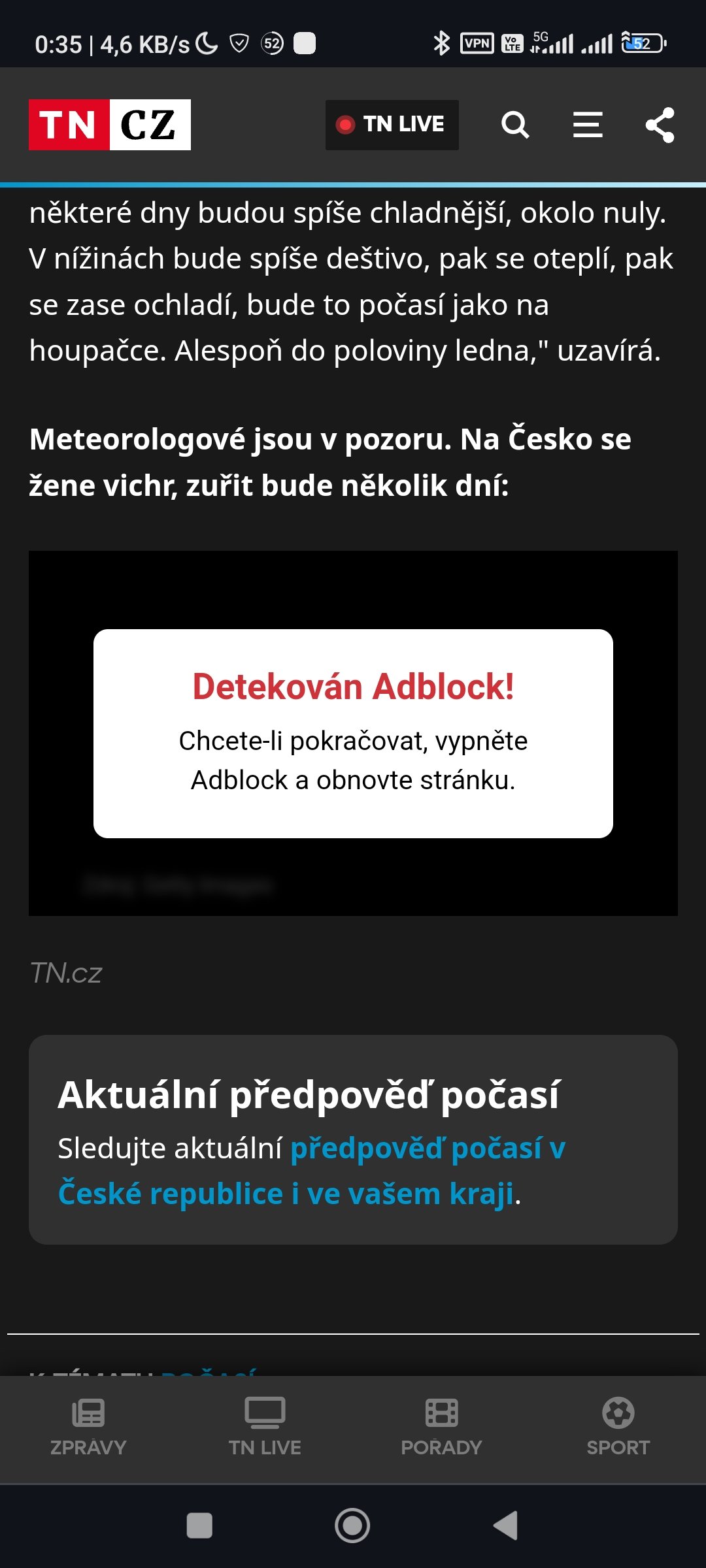The width and height of the screenshot is (706, 1568).
Task: Open the hamburger navigation menu
Action: 587,125
